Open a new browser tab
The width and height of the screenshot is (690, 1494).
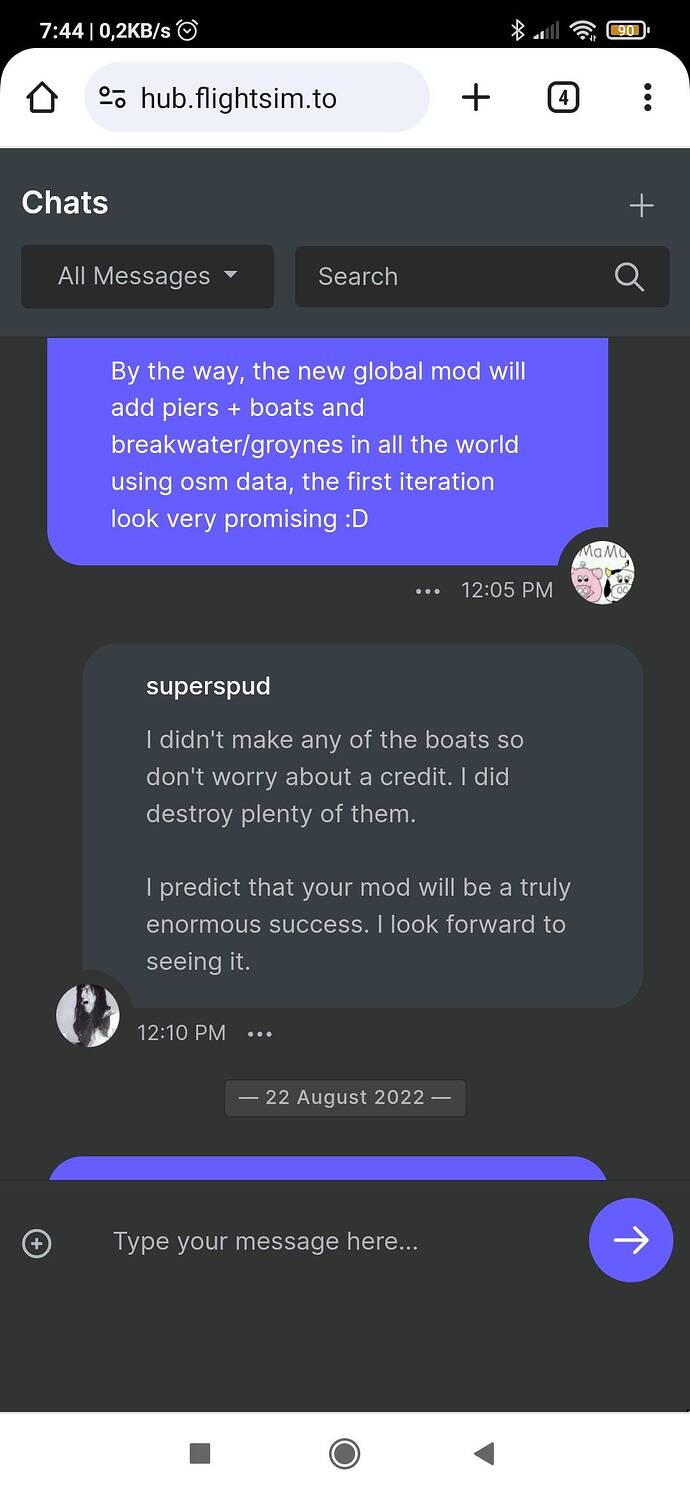476,97
